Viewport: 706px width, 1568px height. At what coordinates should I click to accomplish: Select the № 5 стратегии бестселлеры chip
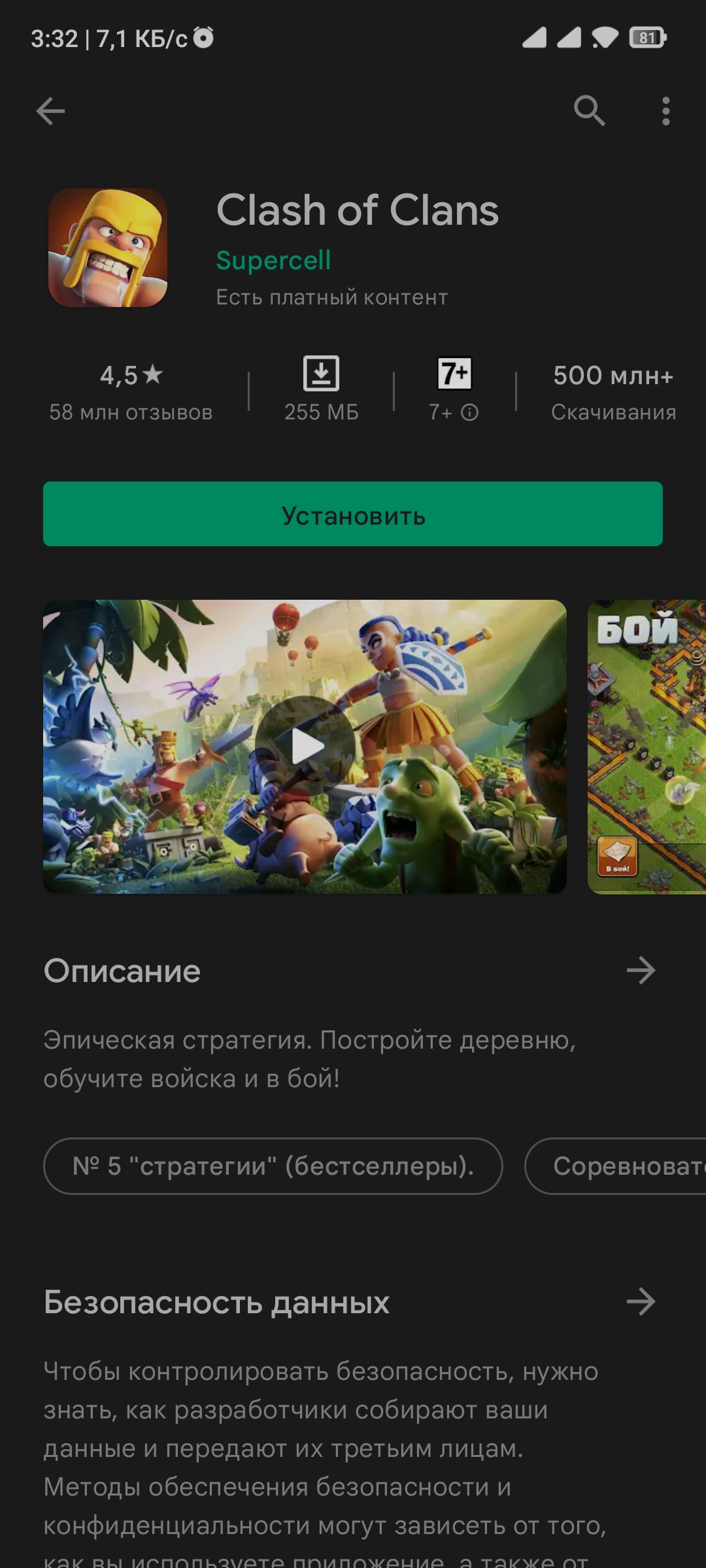click(273, 1166)
